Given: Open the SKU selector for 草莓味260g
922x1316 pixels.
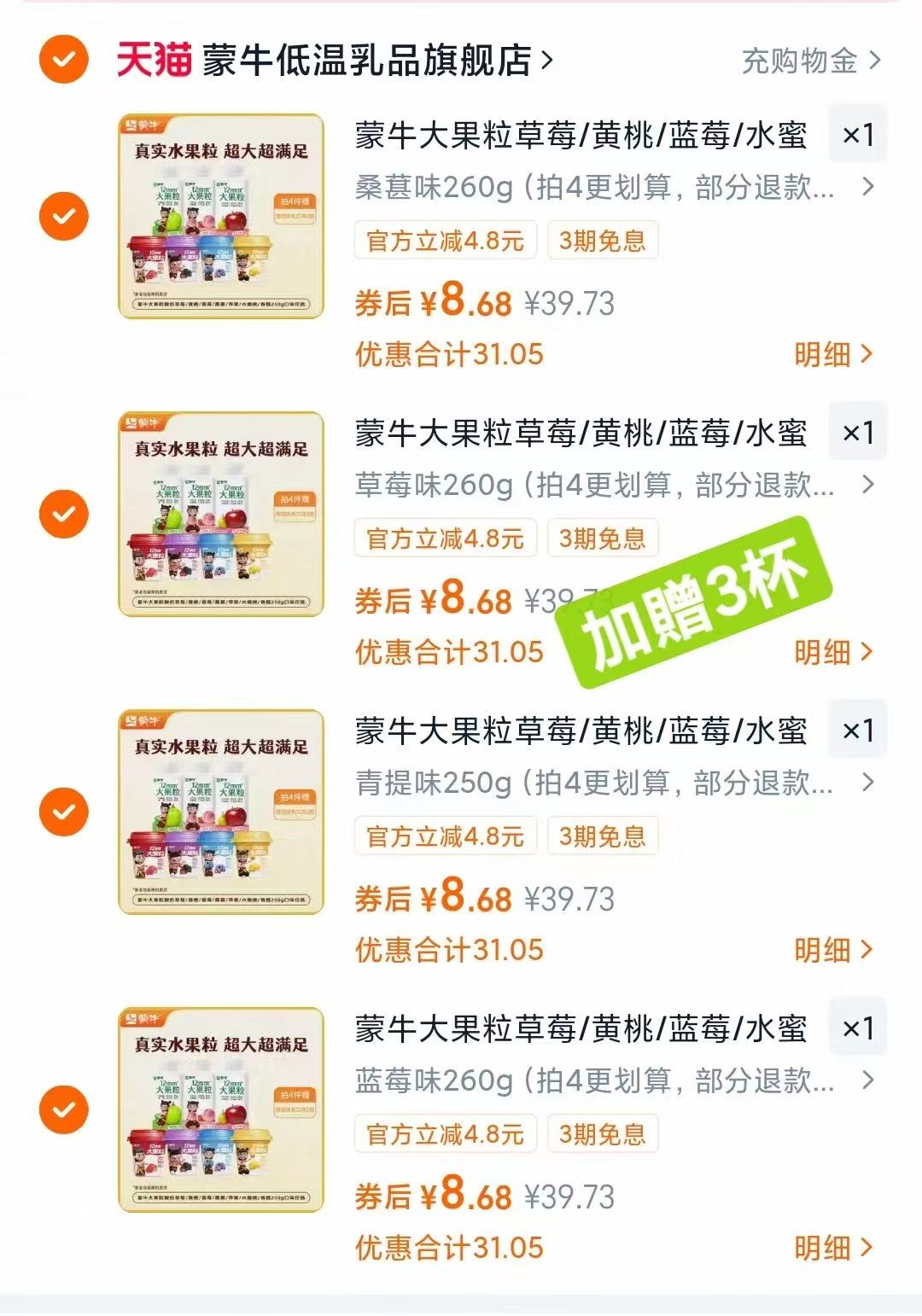Looking at the screenshot, I should coord(869,486).
